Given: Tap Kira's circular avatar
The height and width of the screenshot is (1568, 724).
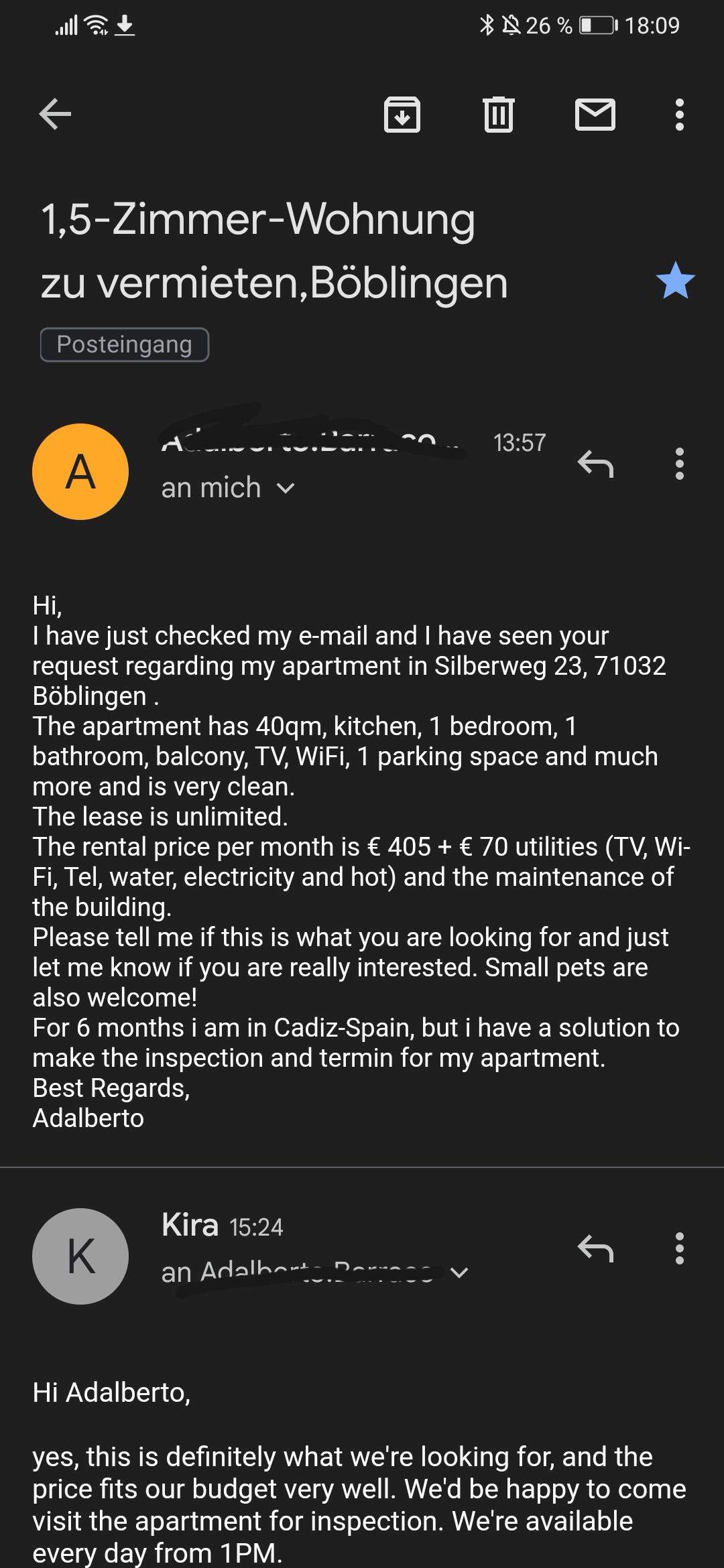Looking at the screenshot, I should click(x=80, y=1256).
